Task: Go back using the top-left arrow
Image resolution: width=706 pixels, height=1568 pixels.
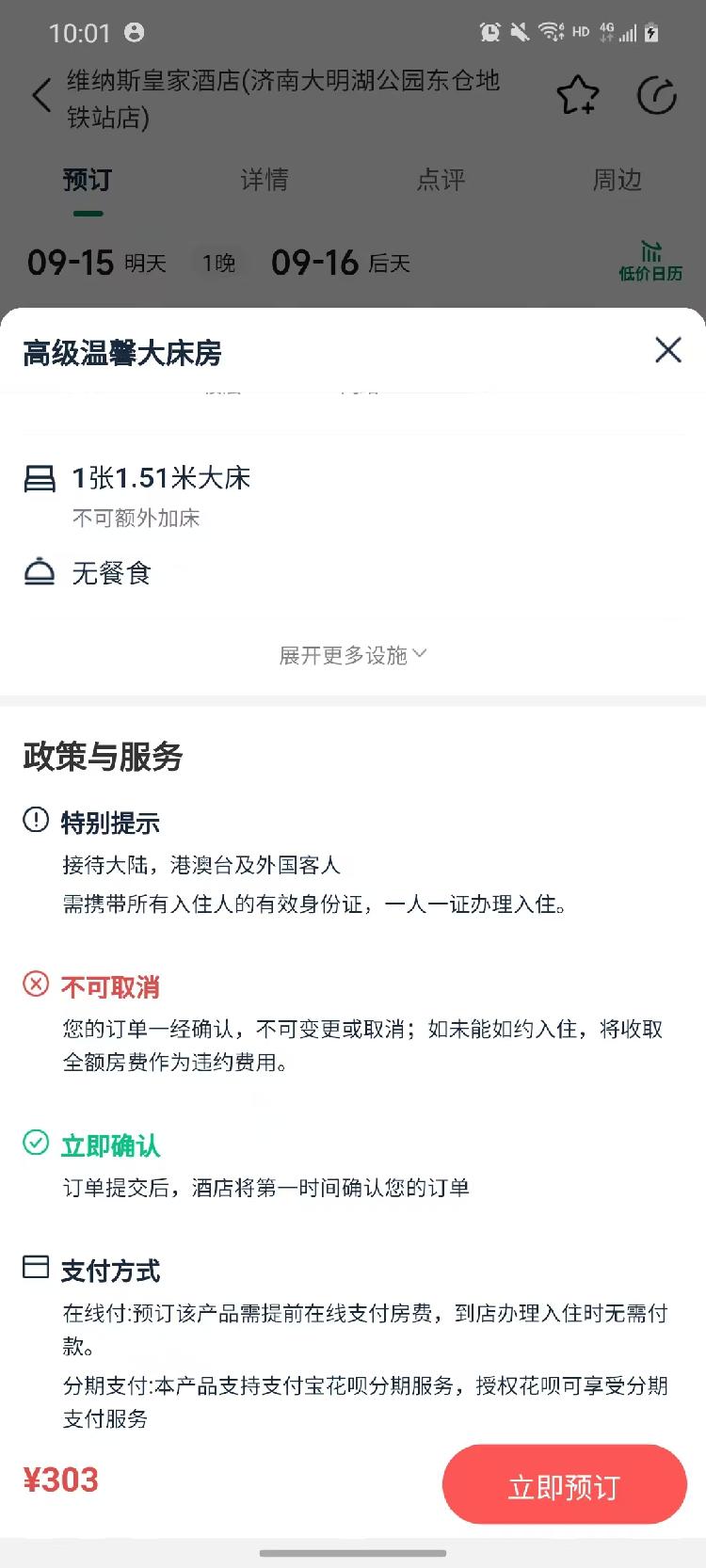Action: click(x=41, y=96)
